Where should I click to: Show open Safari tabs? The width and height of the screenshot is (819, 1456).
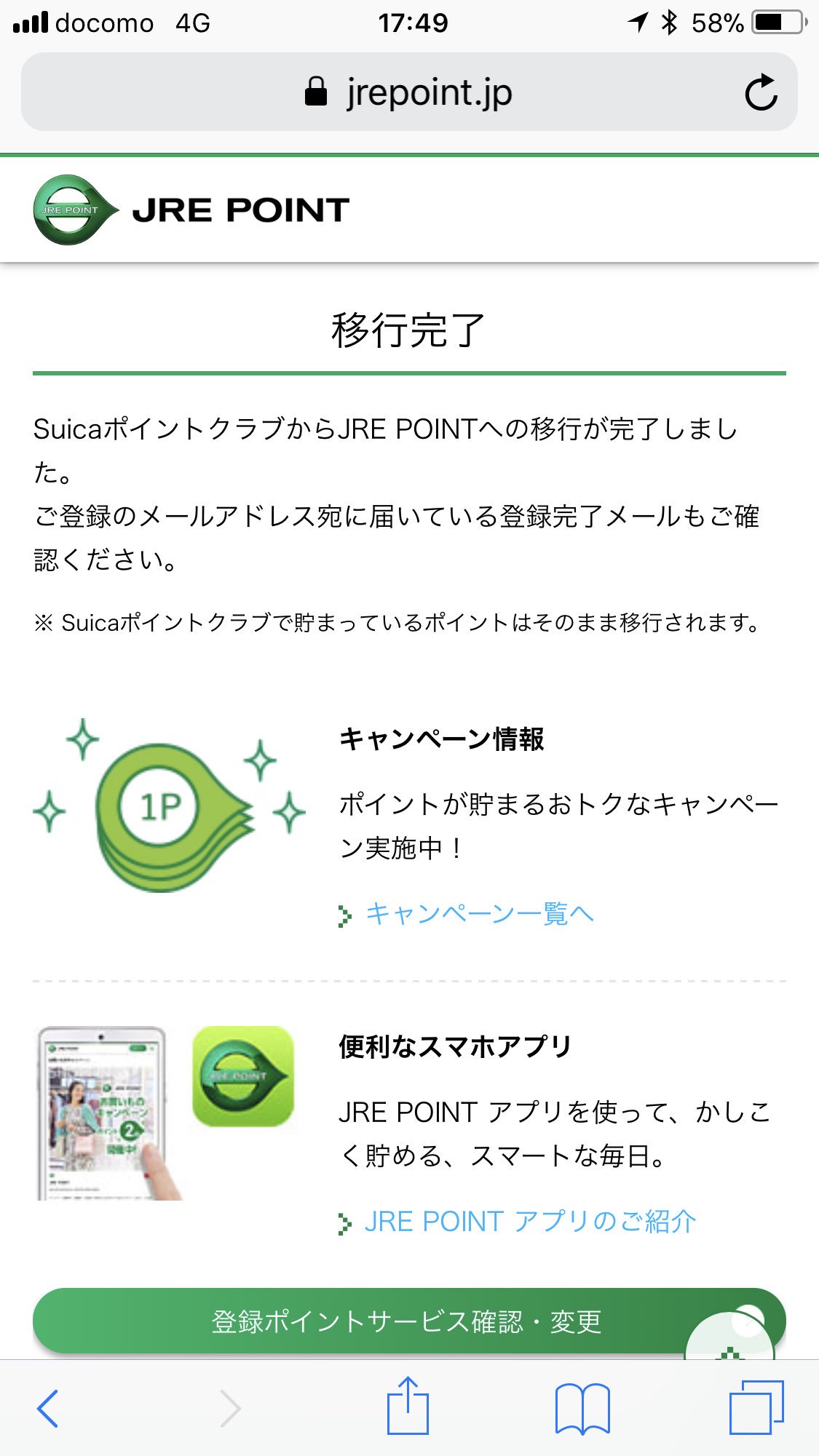[x=757, y=1407]
